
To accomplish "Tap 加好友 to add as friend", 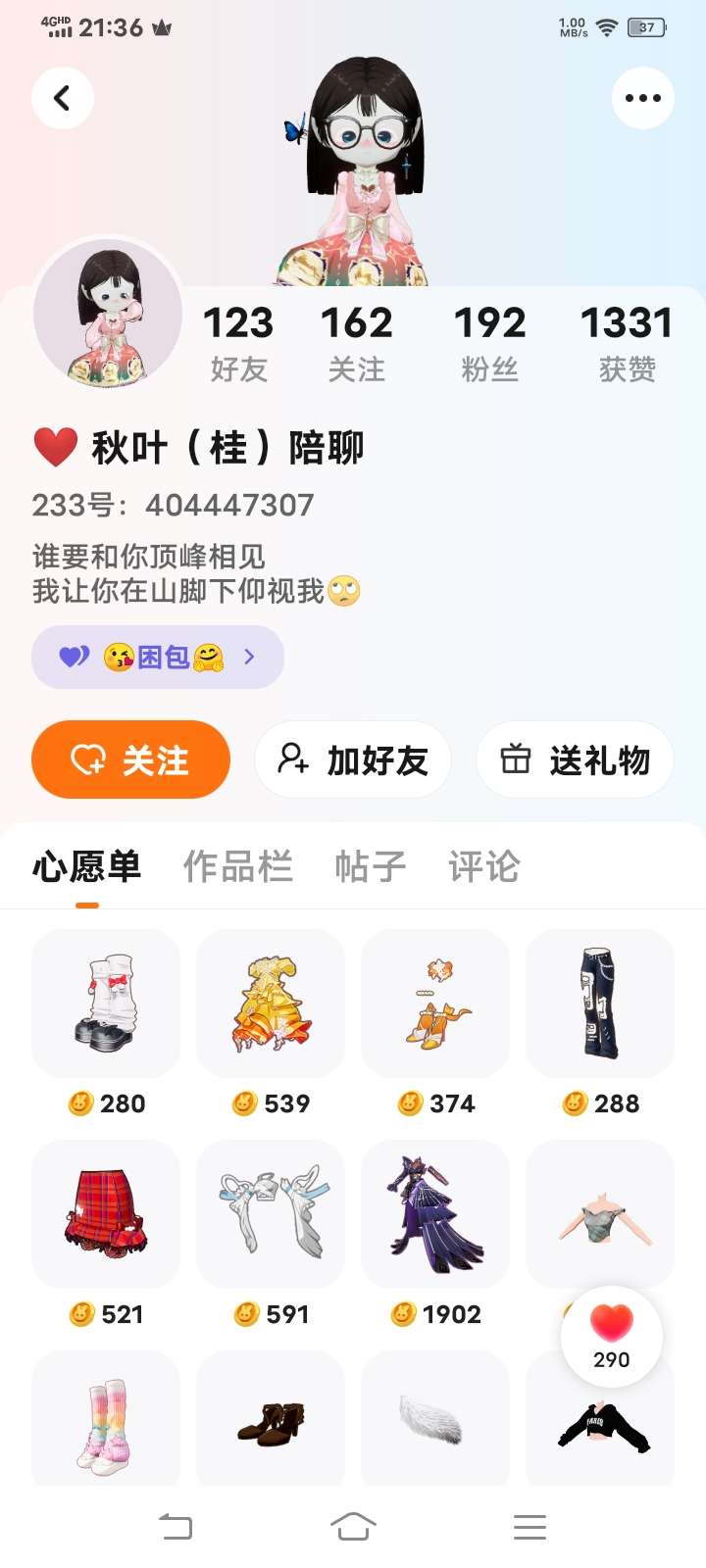I will pyautogui.click(x=353, y=759).
